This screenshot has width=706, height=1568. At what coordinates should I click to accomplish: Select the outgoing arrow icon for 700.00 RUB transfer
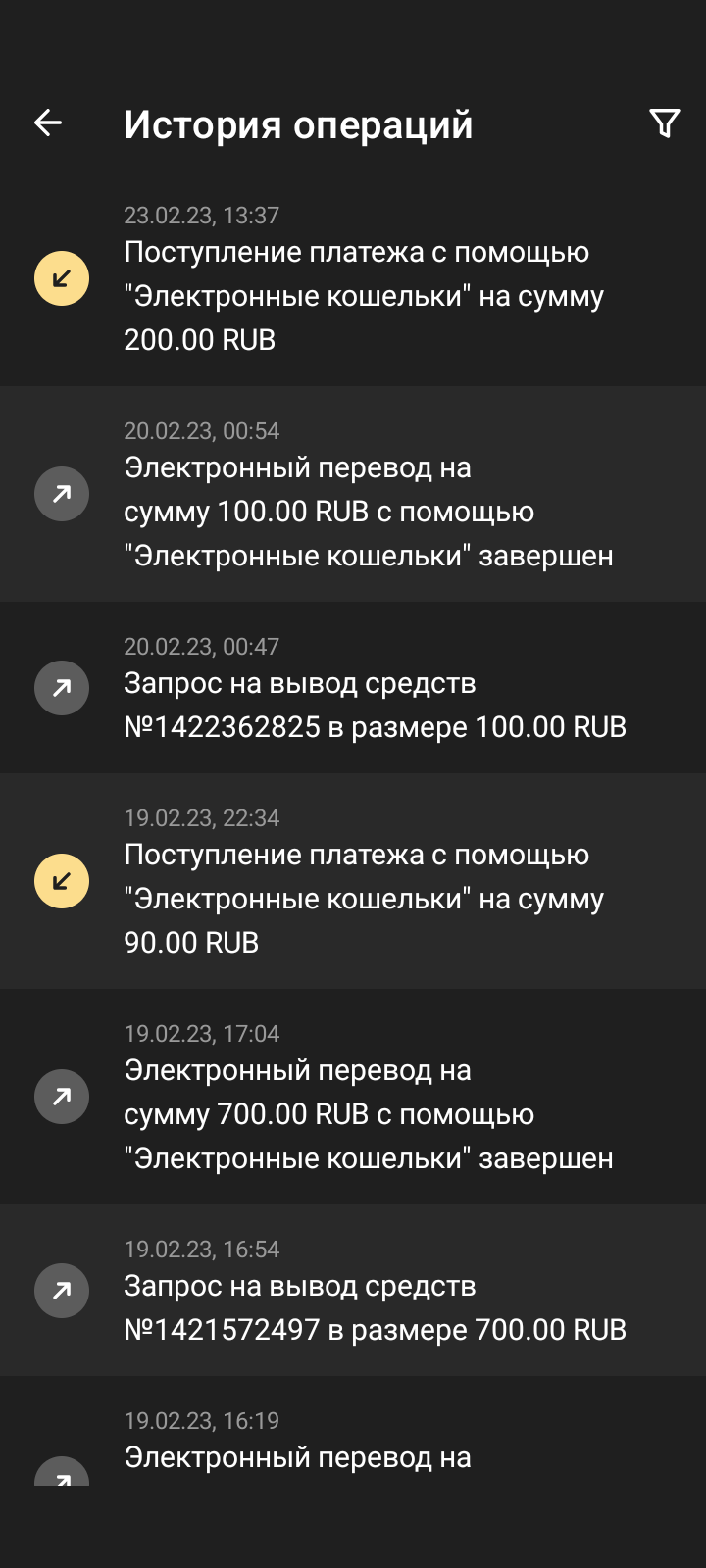coord(61,1096)
